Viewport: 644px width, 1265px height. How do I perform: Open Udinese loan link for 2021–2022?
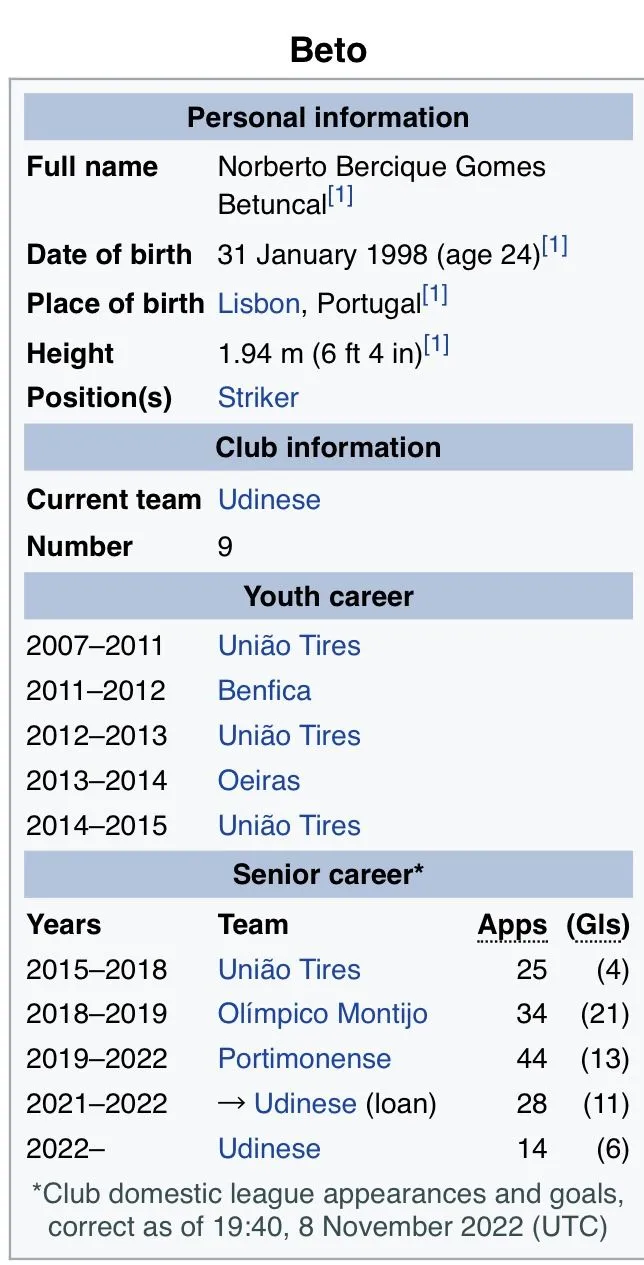305,1104
